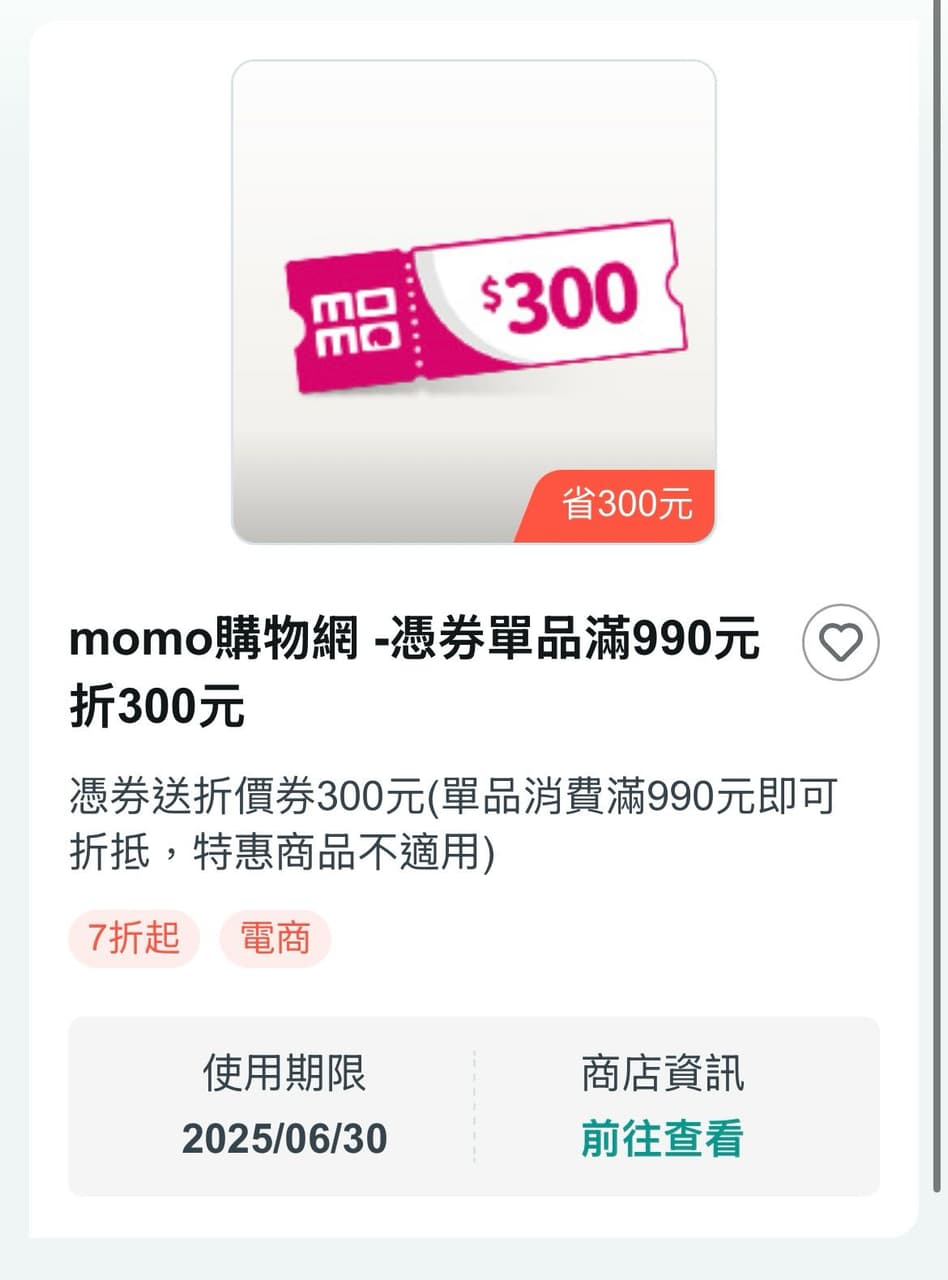Toggle the 7折起 filter chip

[x=133, y=938]
